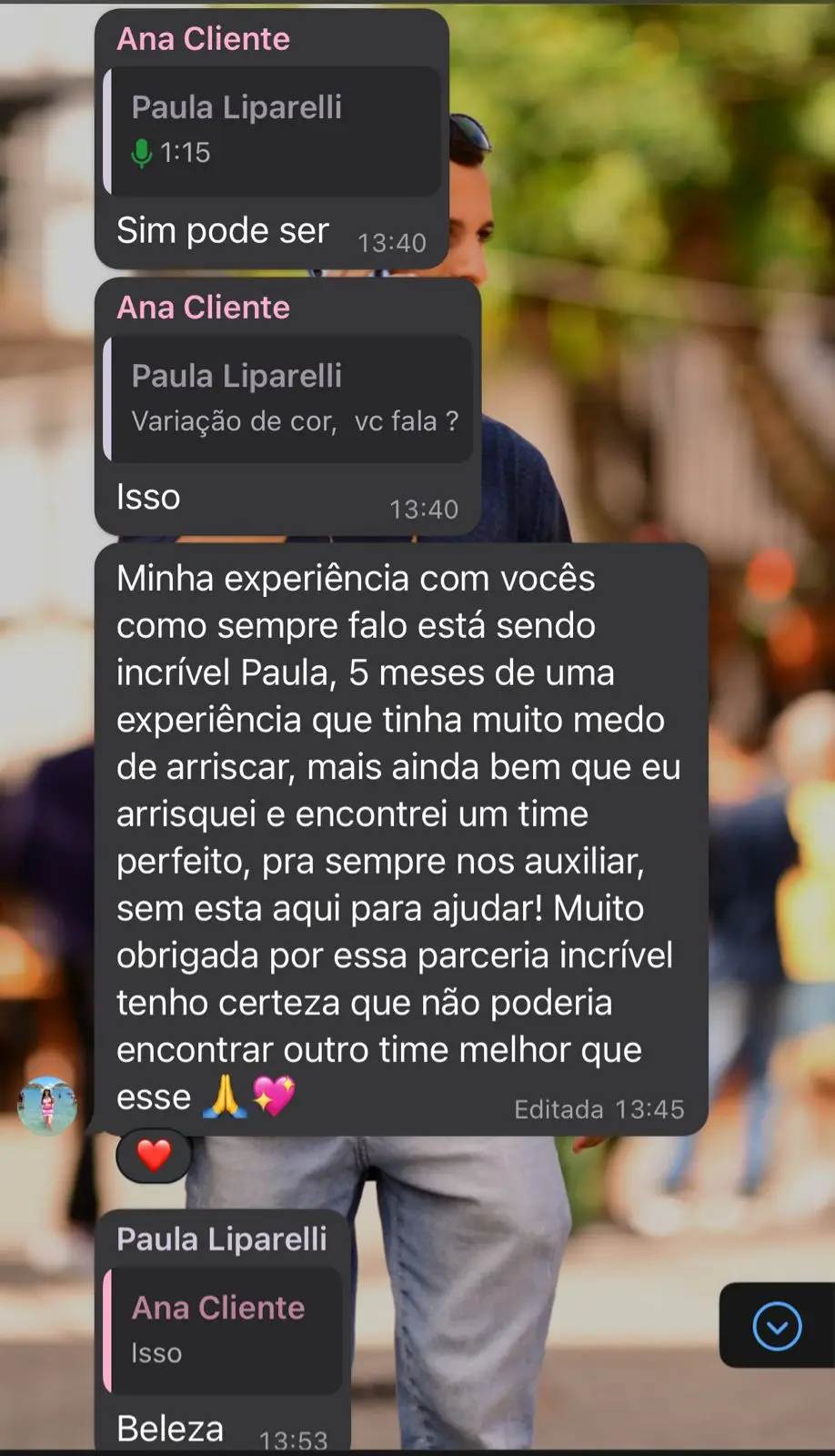Open sender's profile photo avatar
This screenshot has width=835, height=1456.
tap(47, 1106)
